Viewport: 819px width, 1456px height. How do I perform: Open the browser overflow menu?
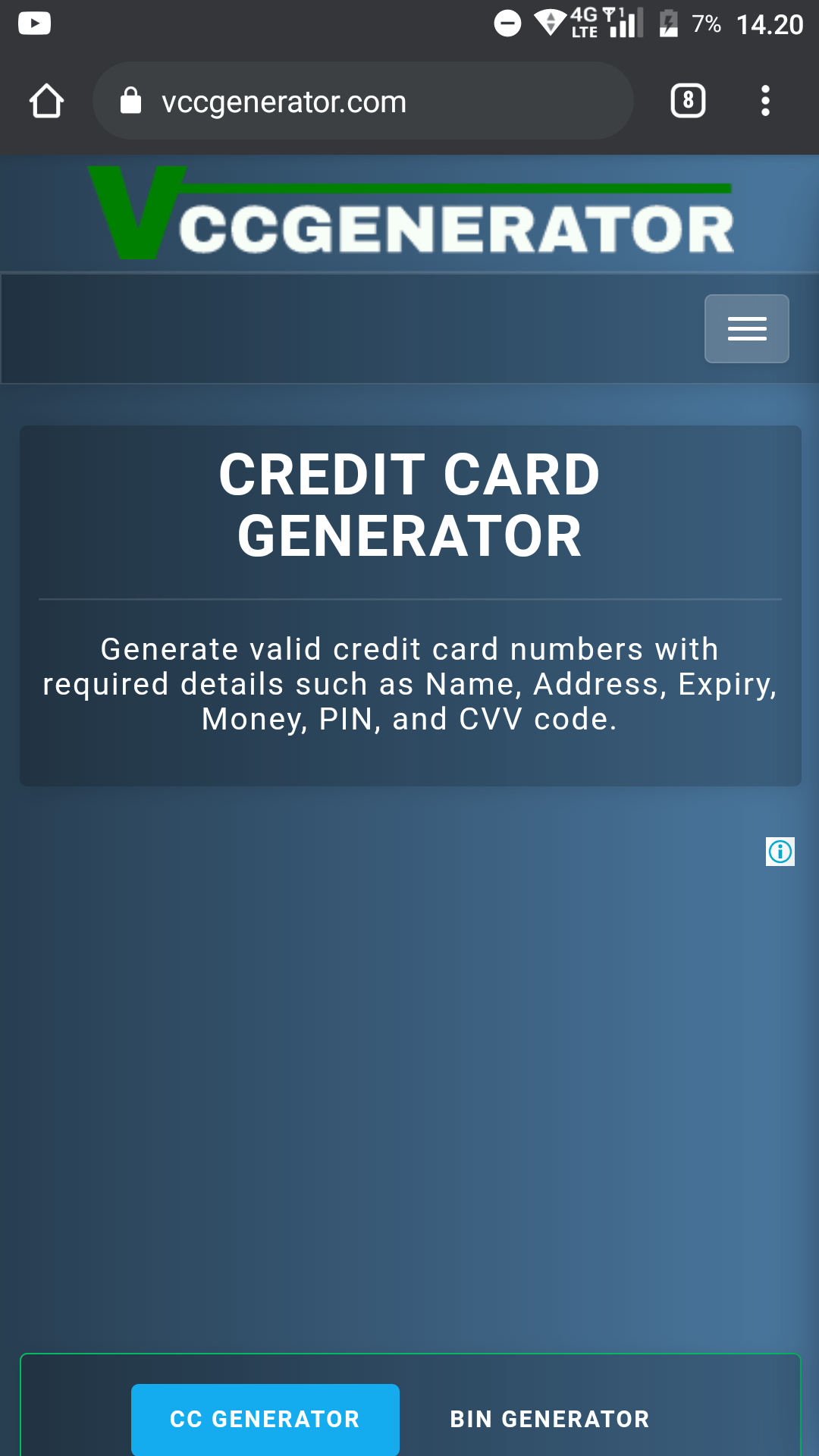pos(765,101)
